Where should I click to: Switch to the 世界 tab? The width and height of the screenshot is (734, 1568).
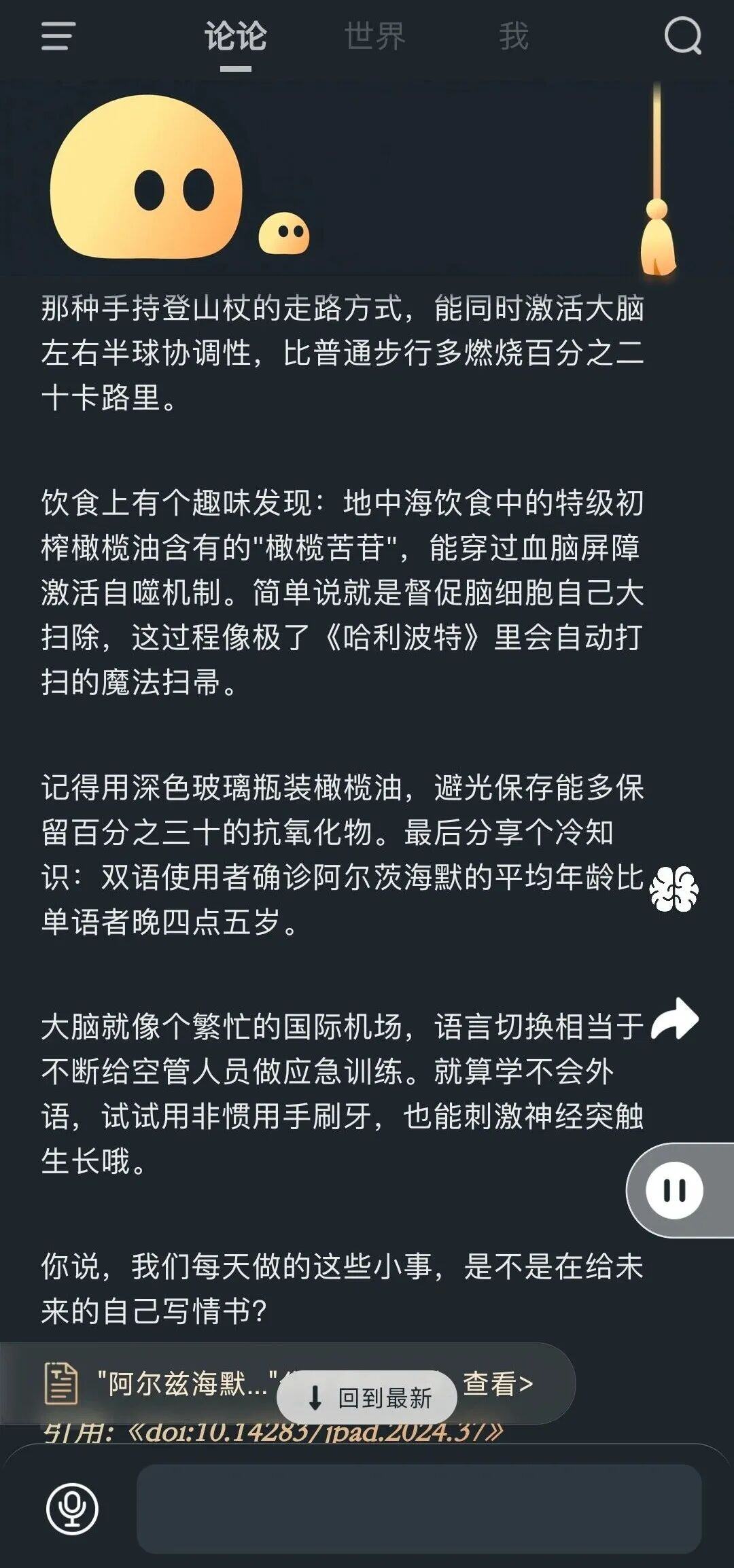click(374, 36)
